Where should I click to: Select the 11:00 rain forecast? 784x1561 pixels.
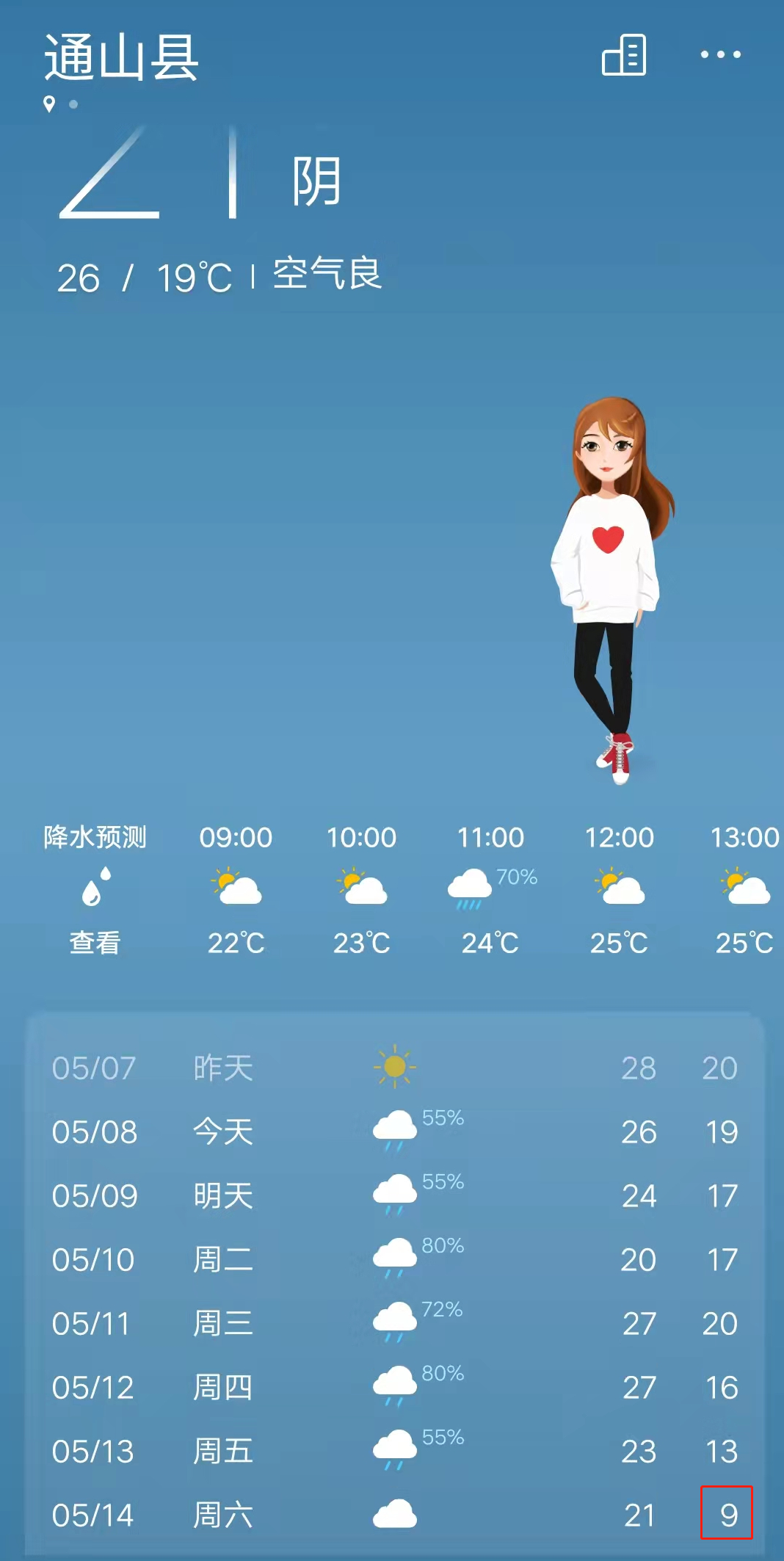pos(490,889)
